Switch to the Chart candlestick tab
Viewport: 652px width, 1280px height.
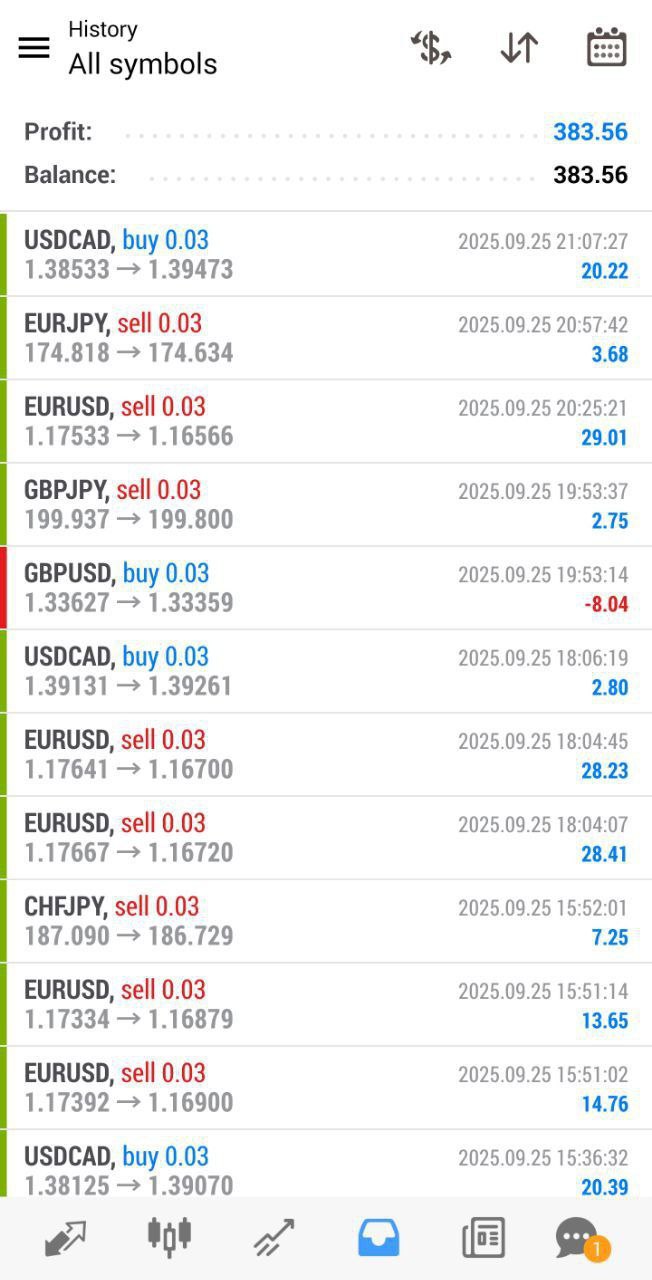(x=169, y=1238)
